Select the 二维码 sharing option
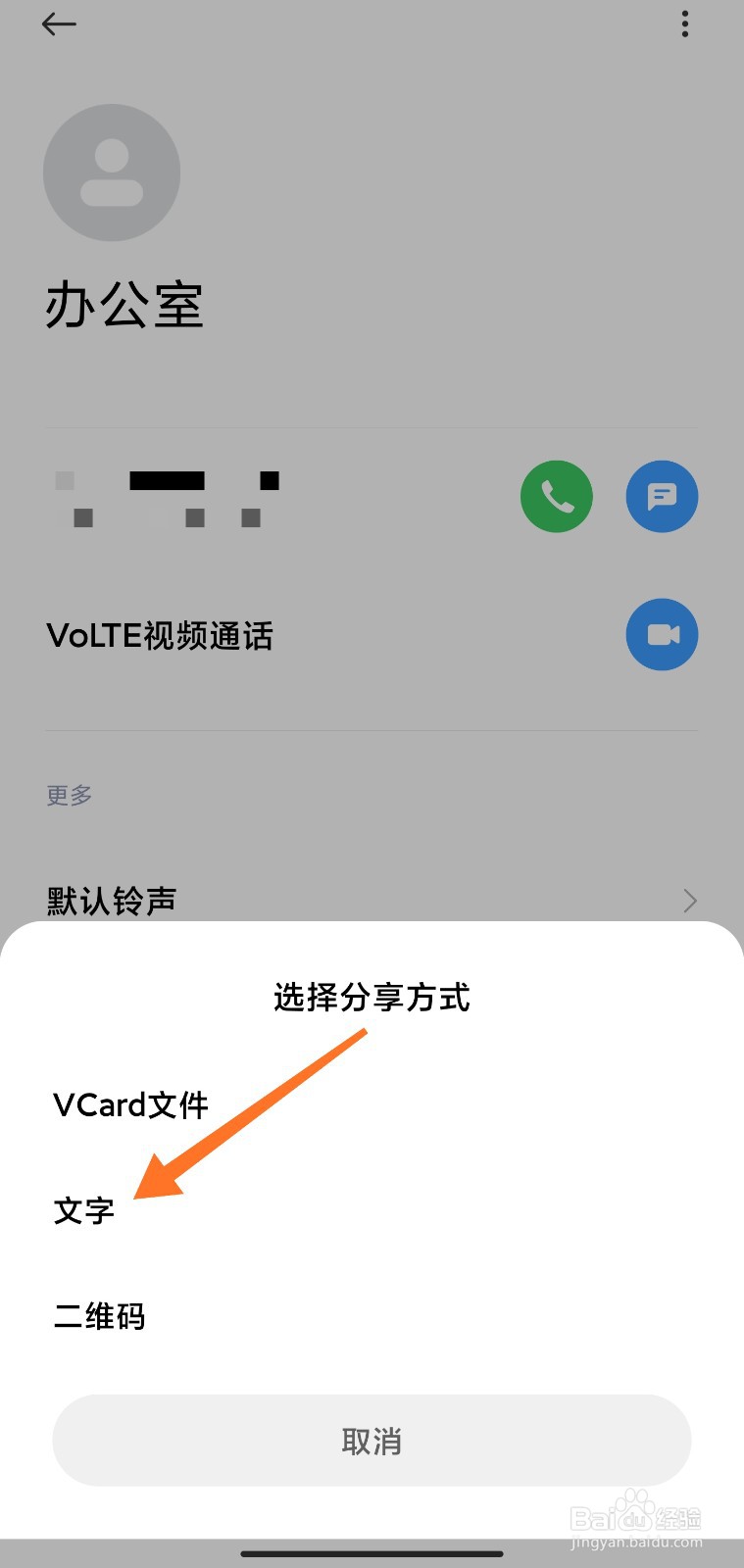 pyautogui.click(x=98, y=1317)
